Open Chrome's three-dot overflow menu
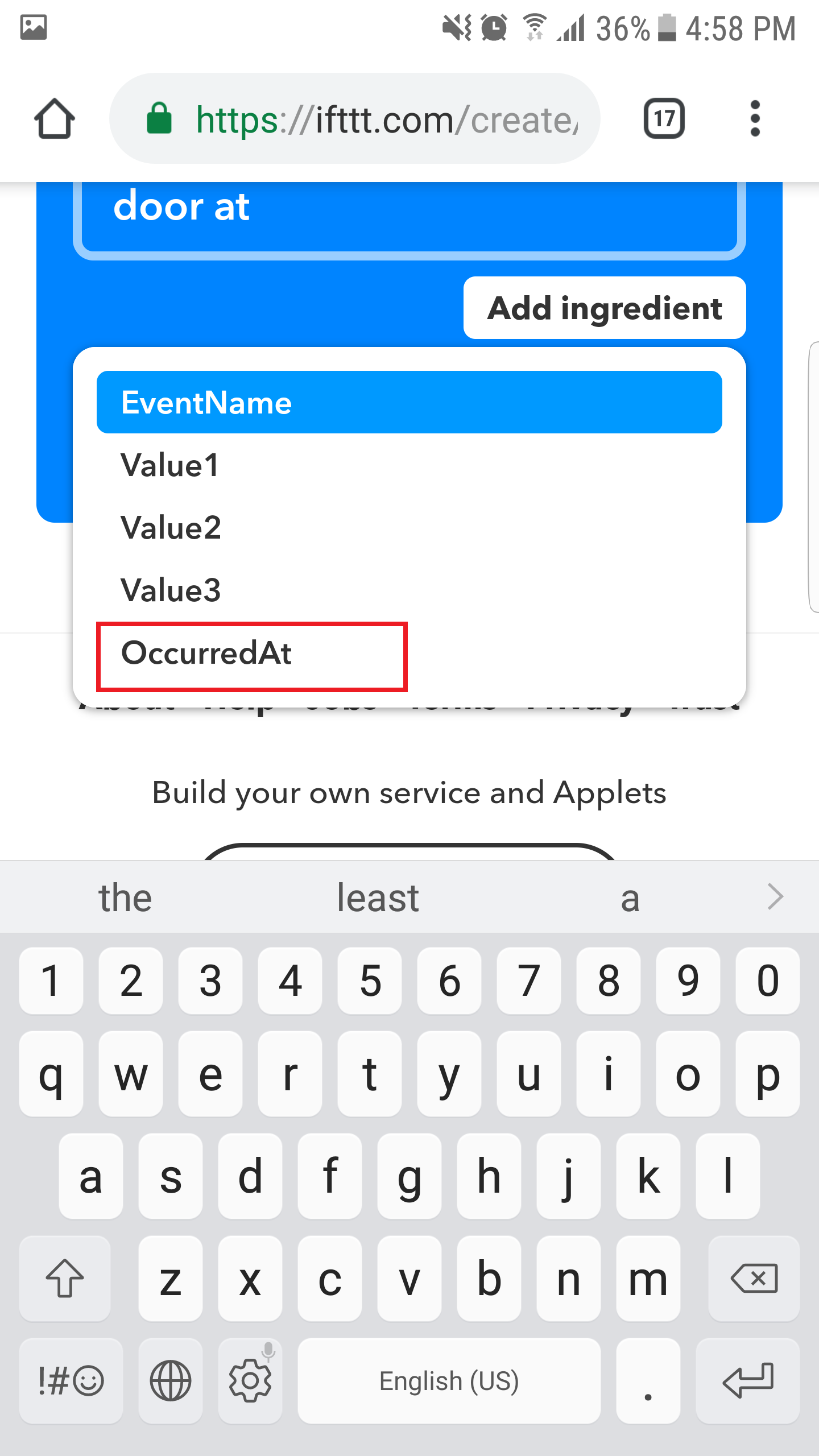The height and width of the screenshot is (1456, 819). (754, 119)
